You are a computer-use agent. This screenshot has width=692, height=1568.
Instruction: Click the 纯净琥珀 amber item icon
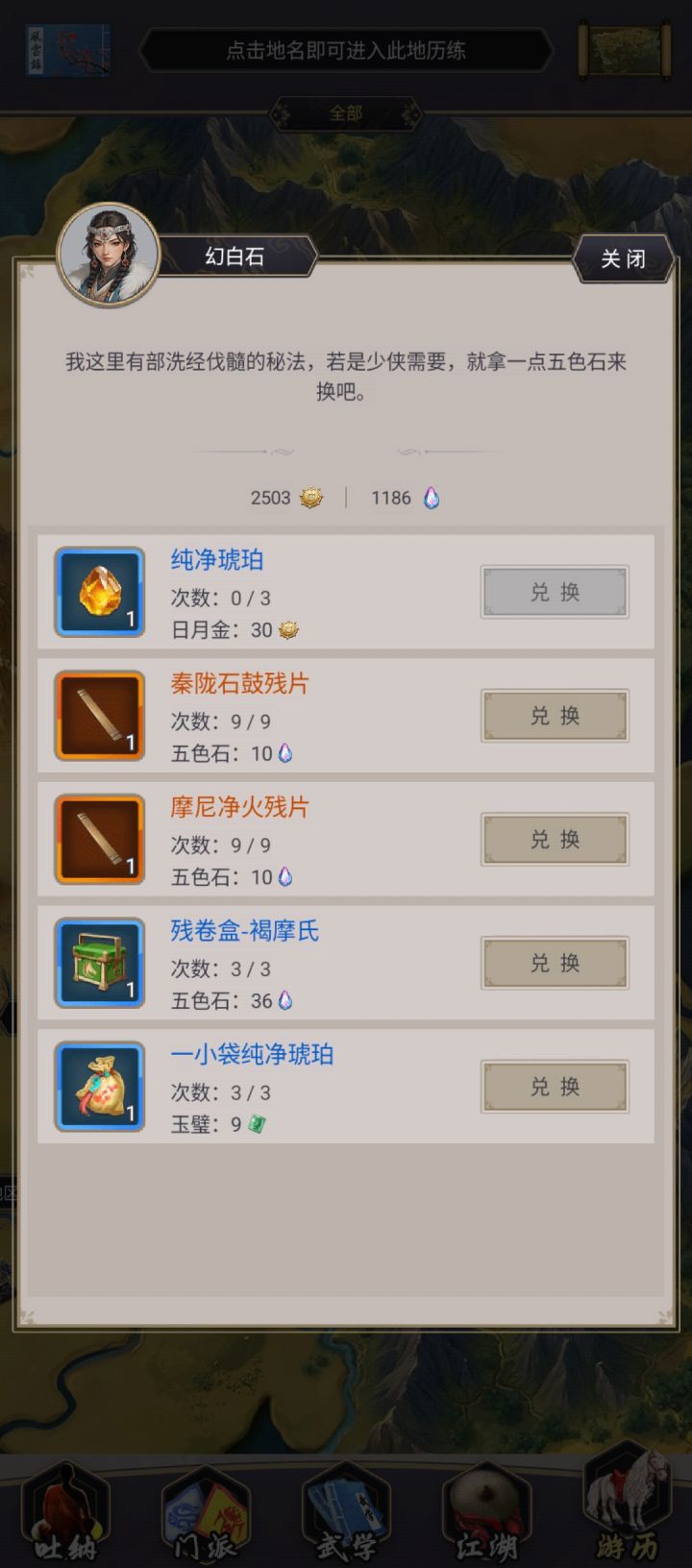99,593
